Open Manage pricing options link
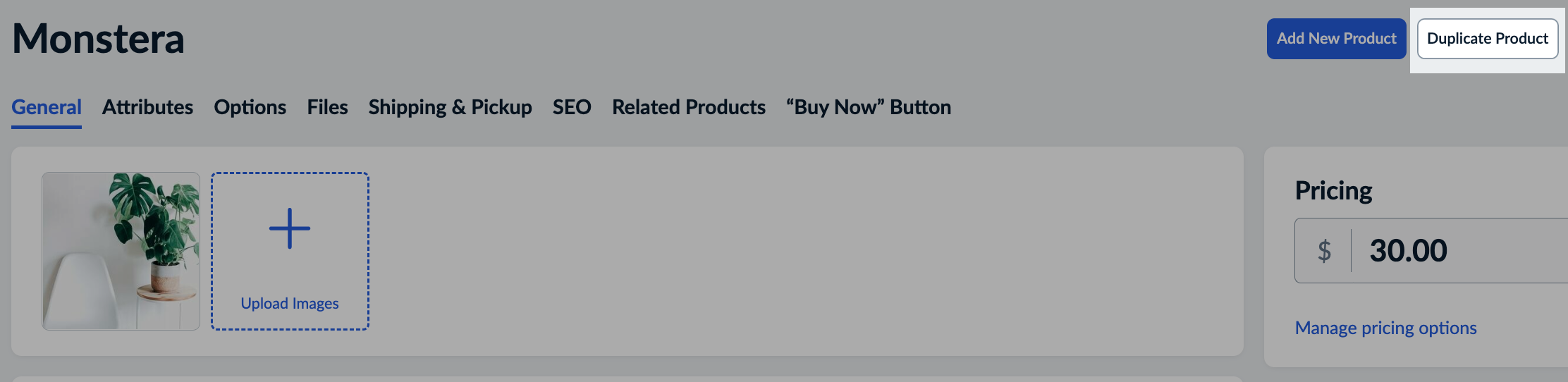 (x=1385, y=328)
